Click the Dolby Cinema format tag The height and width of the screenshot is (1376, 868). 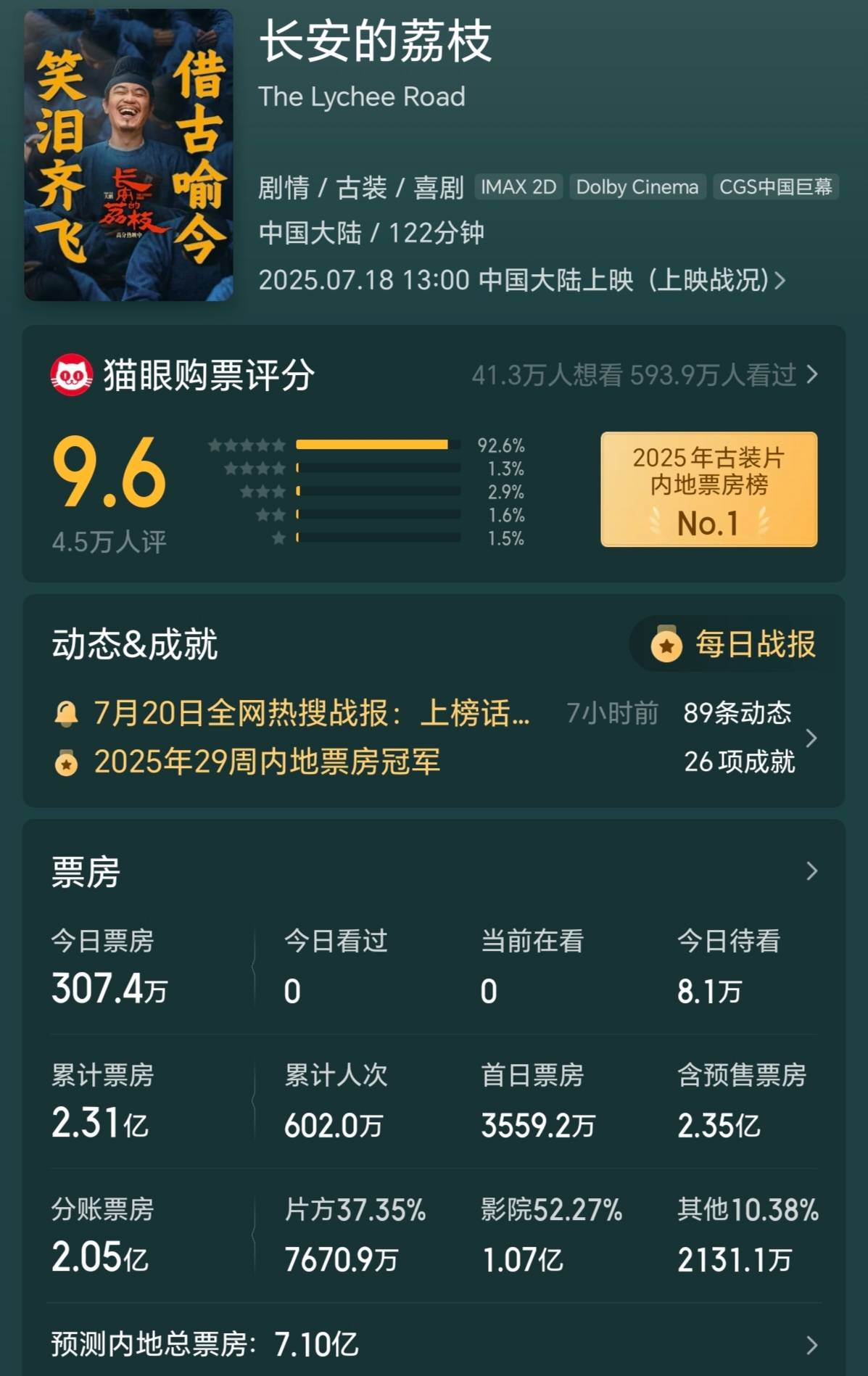[637, 187]
